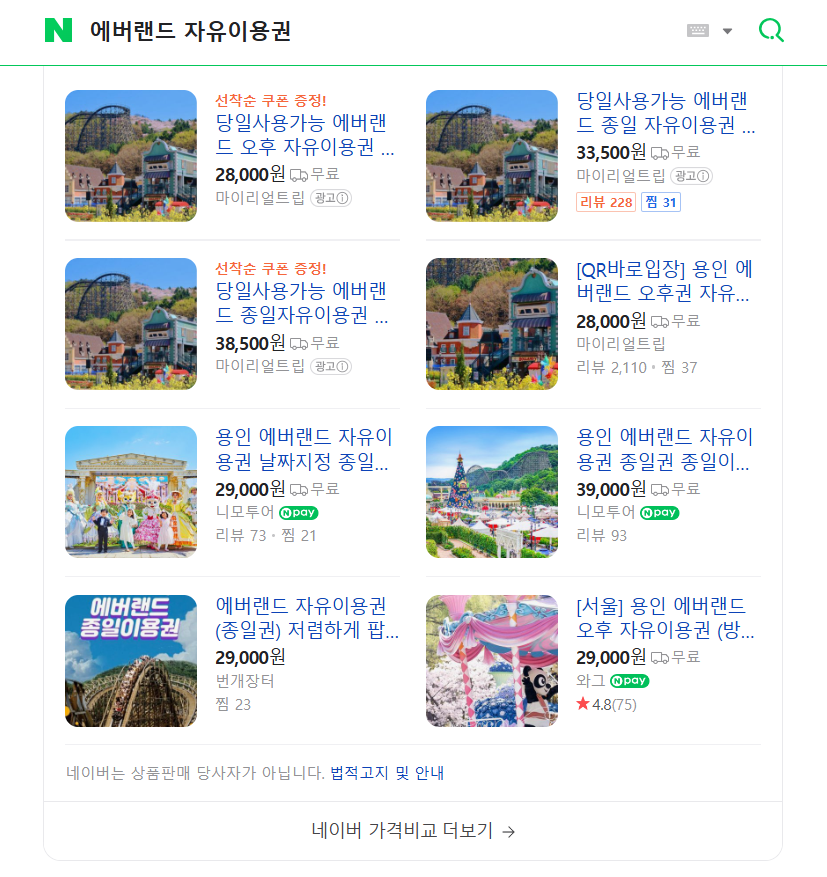Click the 에버랜드 종일이용권 banner thumbnail
Image resolution: width=827 pixels, height=877 pixels.
130,659
